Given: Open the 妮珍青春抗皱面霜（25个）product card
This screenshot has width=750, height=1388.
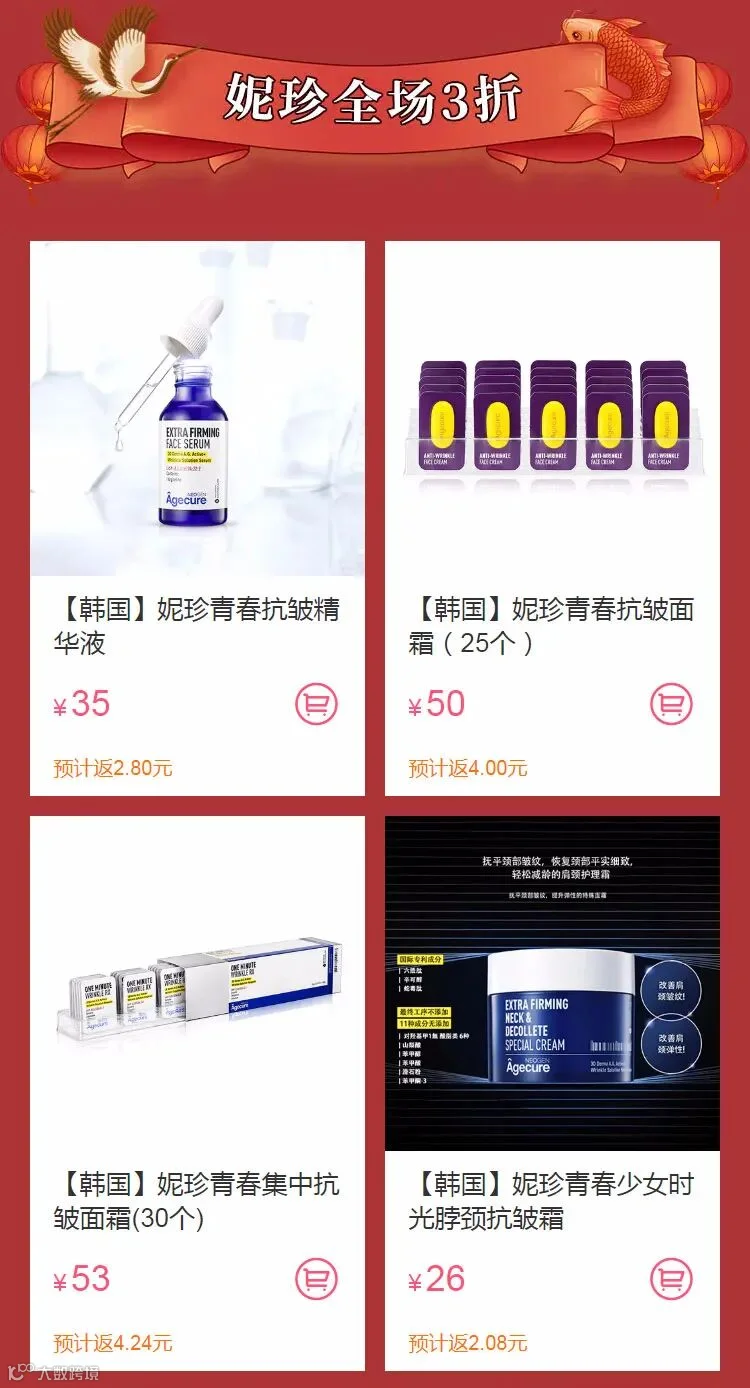Looking at the screenshot, I should click(552, 519).
